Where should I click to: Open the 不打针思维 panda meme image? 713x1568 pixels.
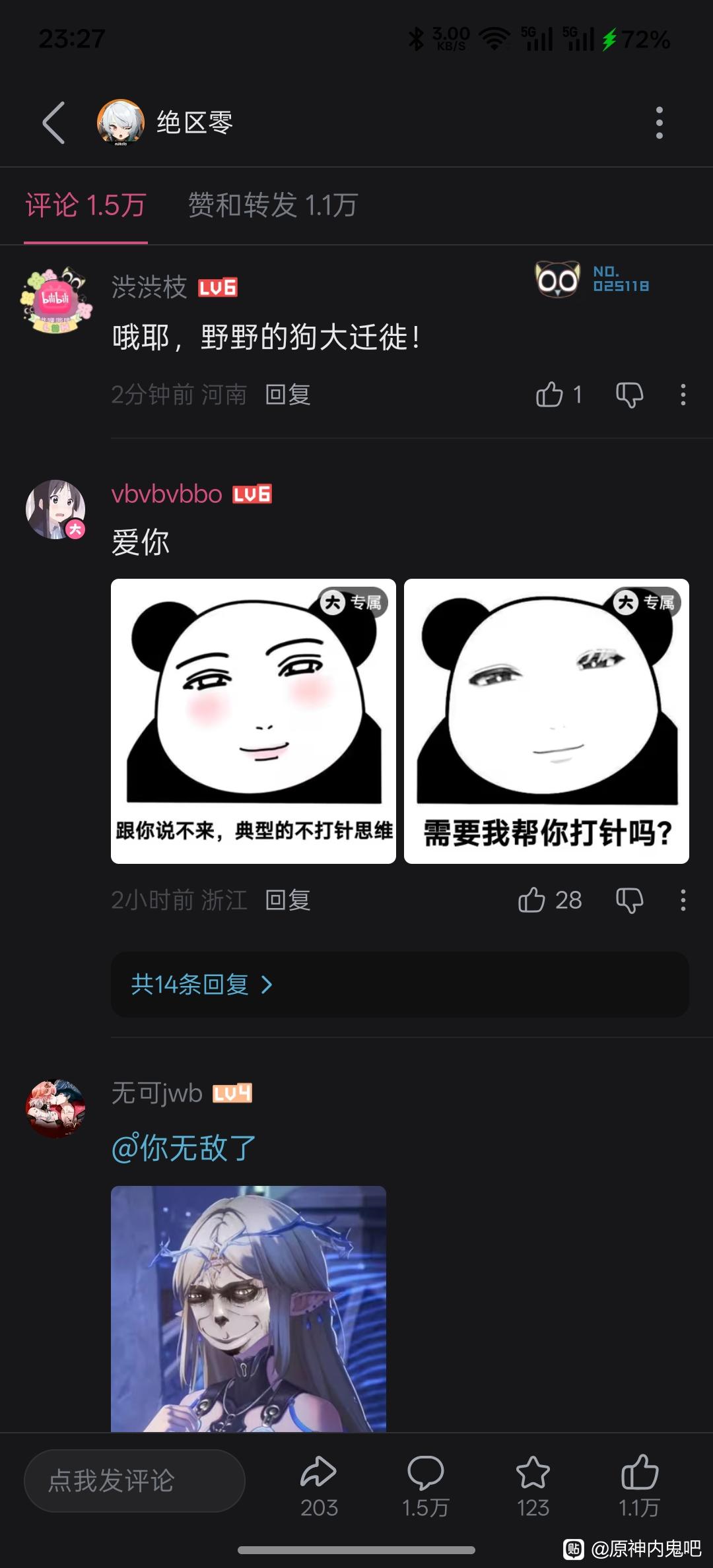254,721
